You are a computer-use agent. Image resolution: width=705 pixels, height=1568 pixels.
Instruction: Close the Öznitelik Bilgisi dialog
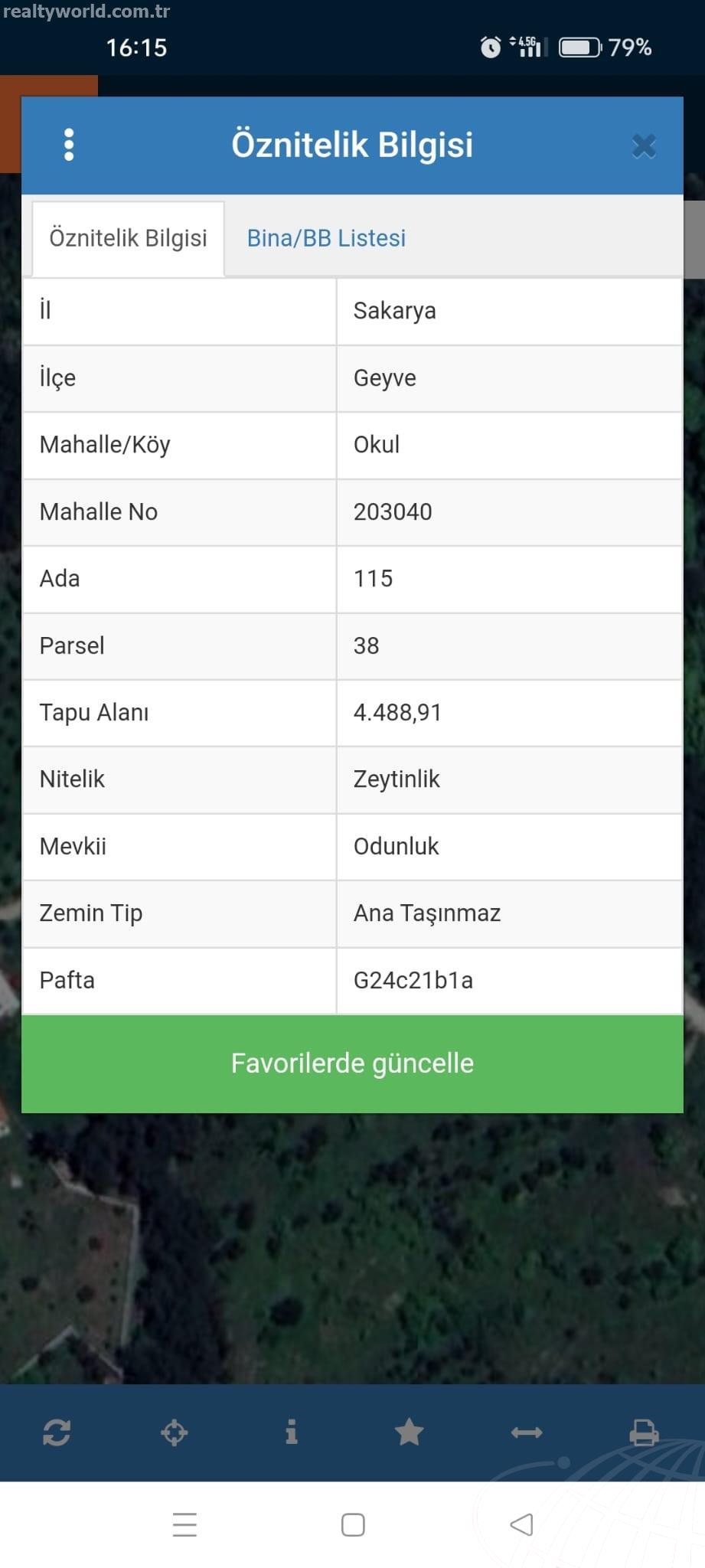(644, 145)
